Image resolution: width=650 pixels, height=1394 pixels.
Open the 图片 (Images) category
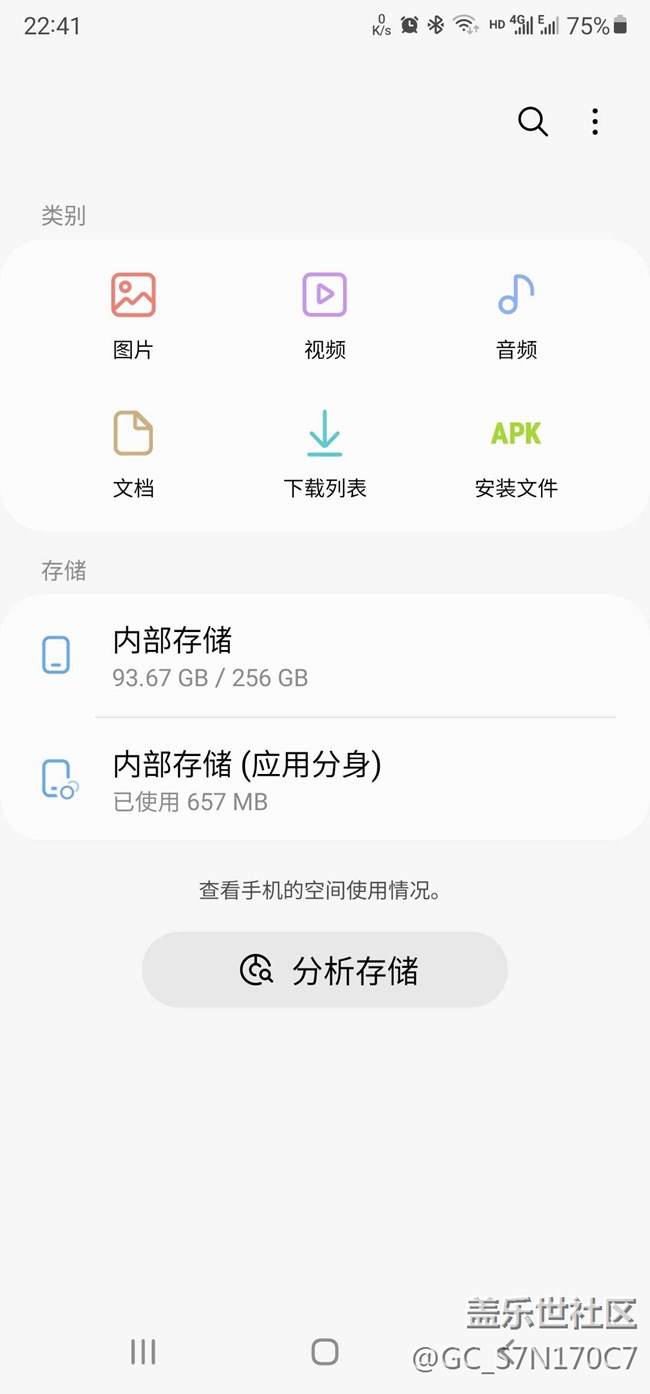click(133, 315)
